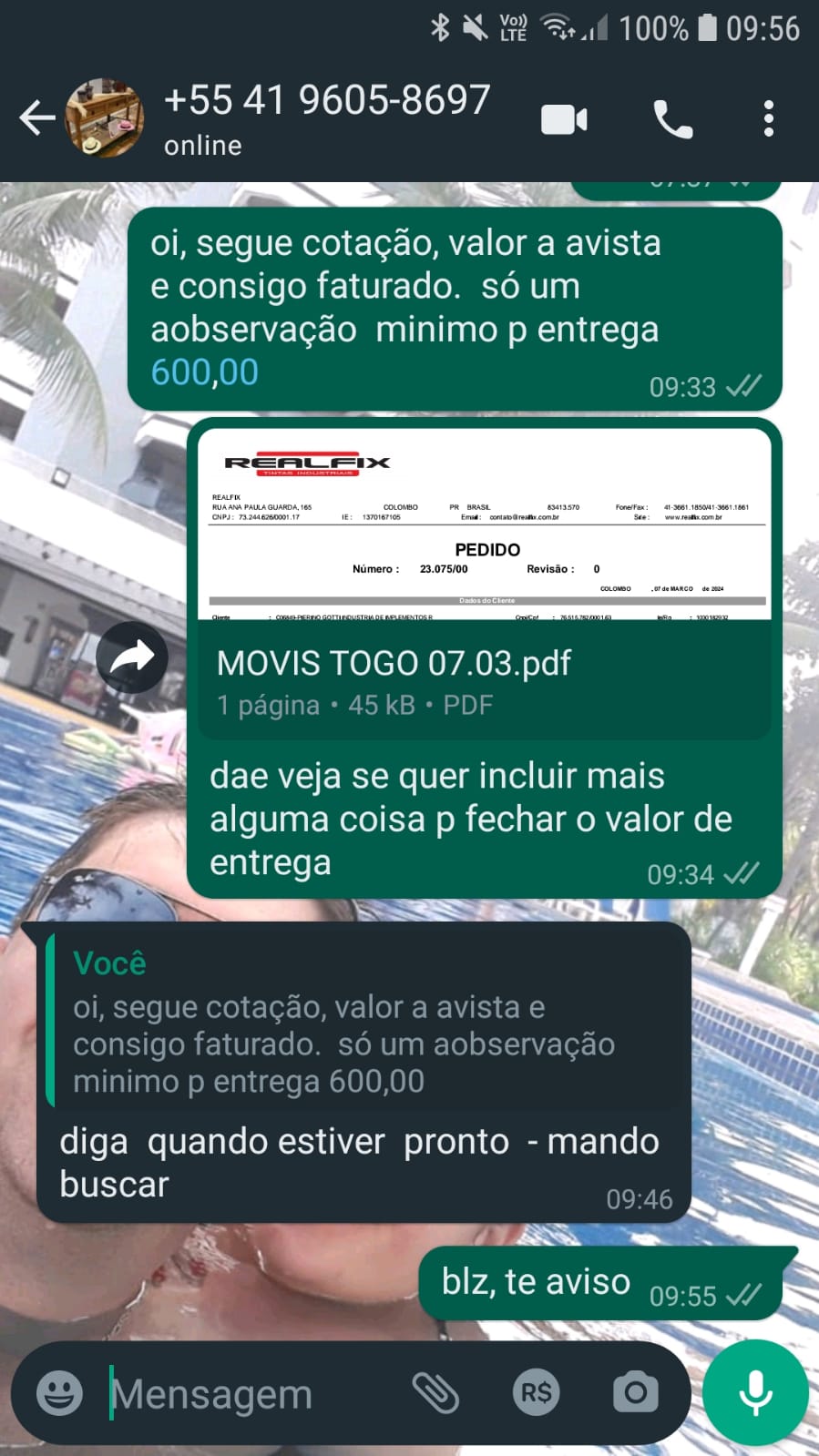This screenshot has height=1456, width=819.
Task: Start a video call
Action: (x=564, y=119)
